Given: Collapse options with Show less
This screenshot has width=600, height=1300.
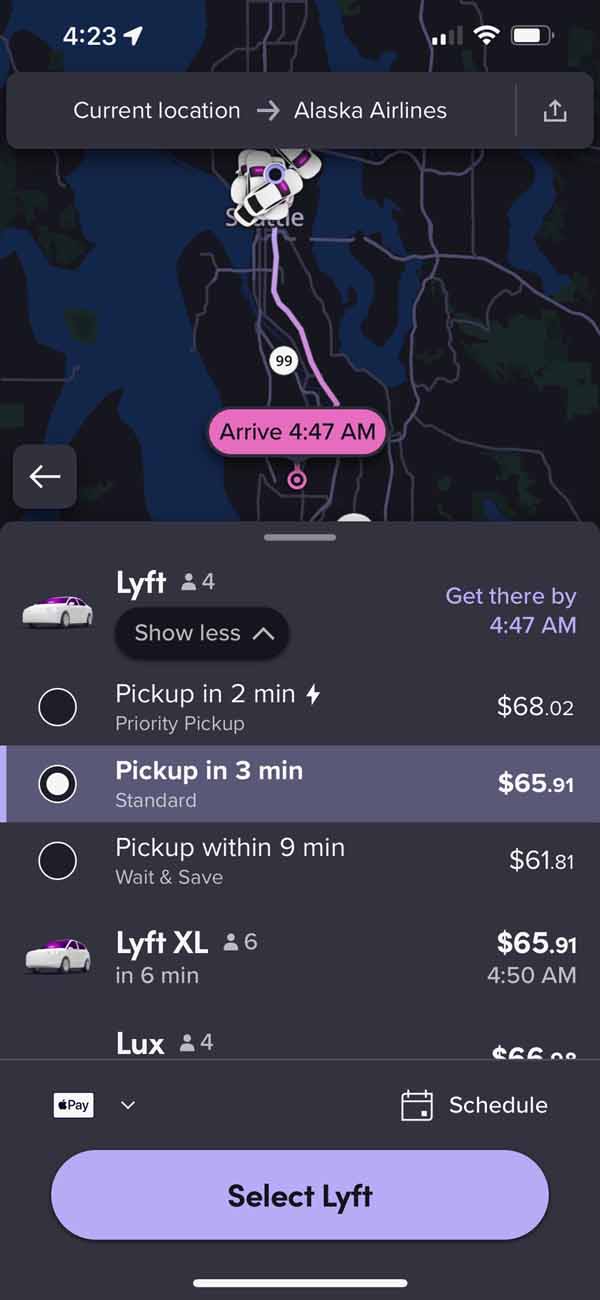Looking at the screenshot, I should (x=203, y=633).
